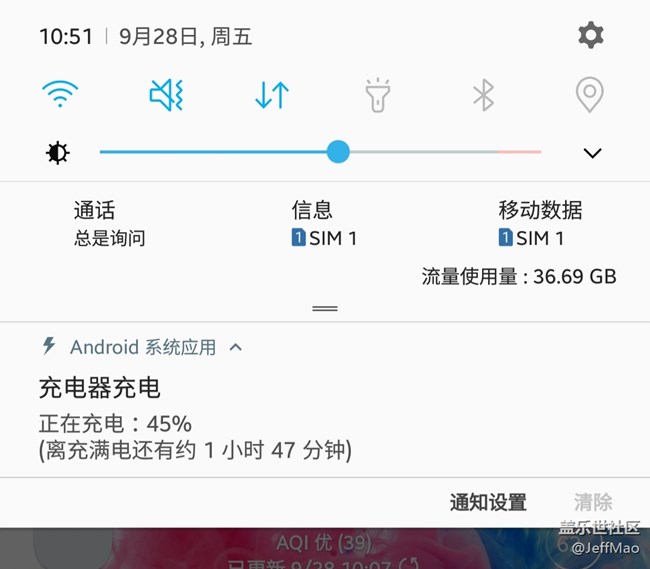
Task: Open 通知设置
Action: (488, 502)
